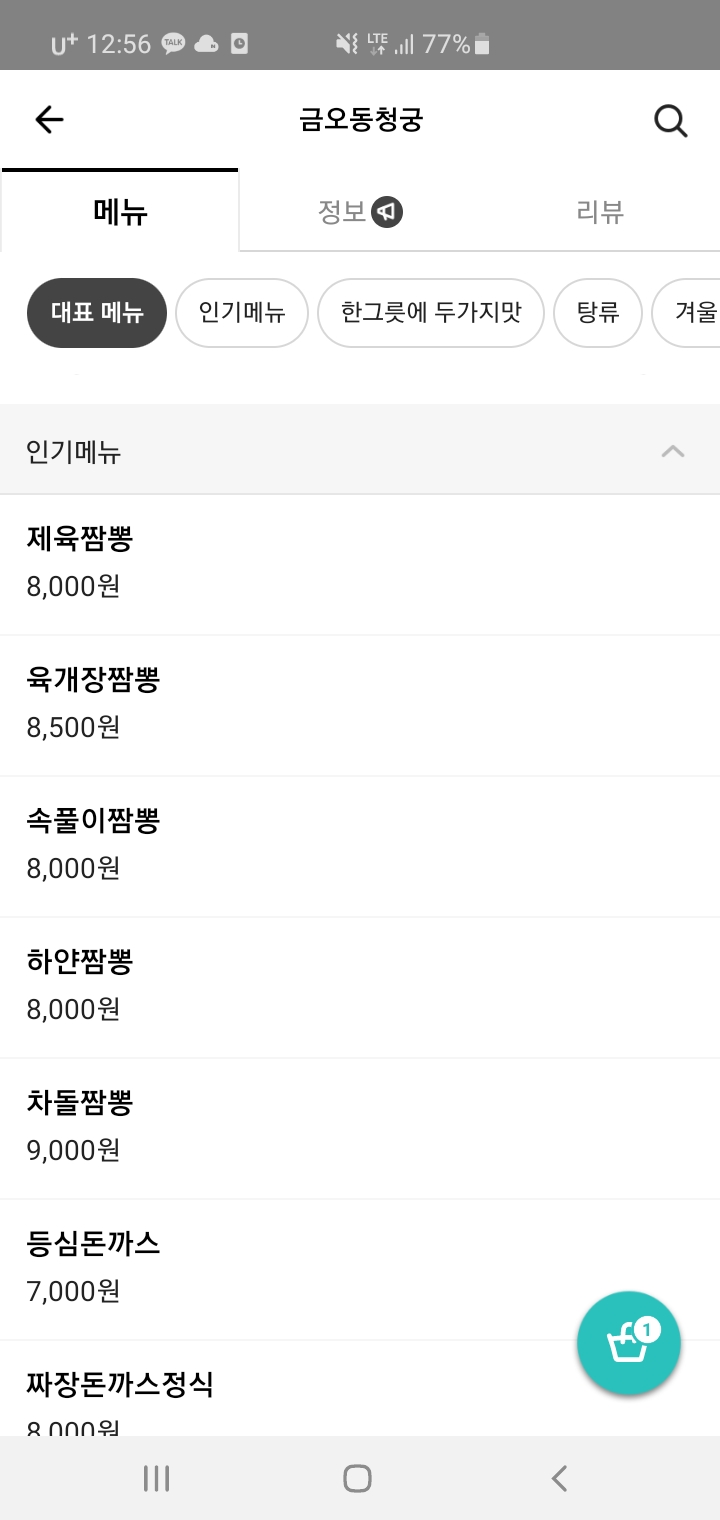Select the 메뉴 tab
720x1520 pixels.
tap(120, 211)
